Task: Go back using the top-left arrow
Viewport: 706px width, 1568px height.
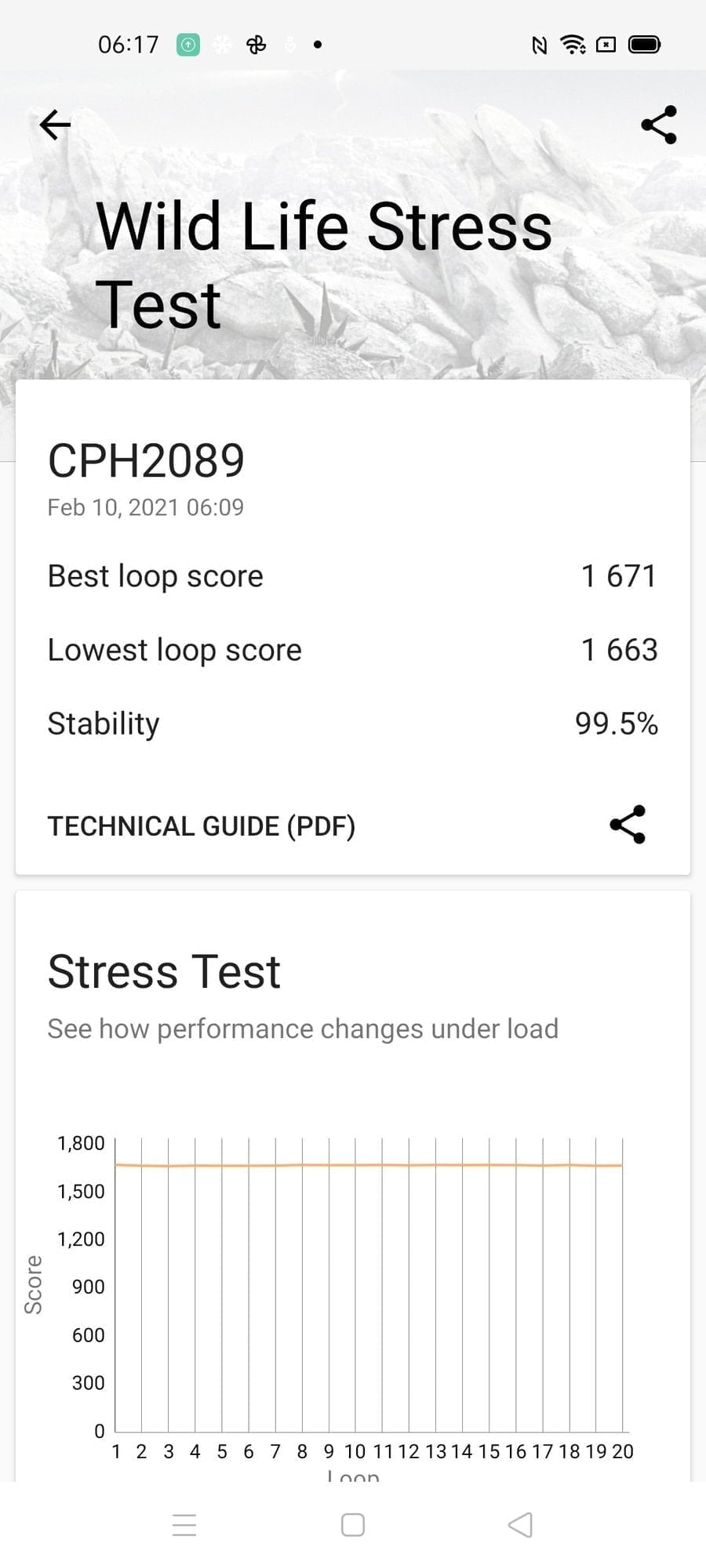Action: [x=55, y=125]
